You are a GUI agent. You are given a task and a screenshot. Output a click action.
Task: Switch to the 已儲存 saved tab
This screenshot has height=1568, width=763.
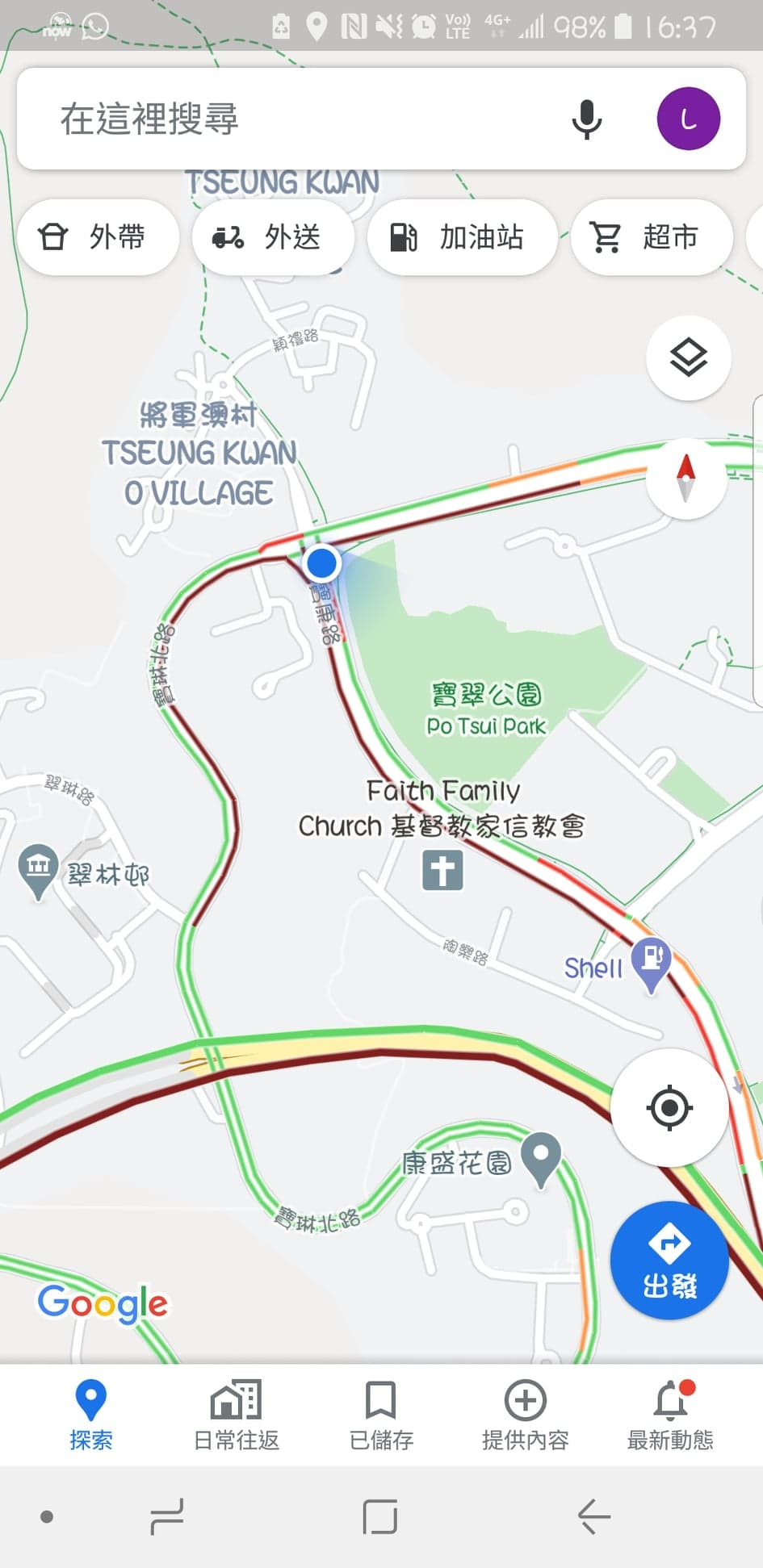point(380,1415)
